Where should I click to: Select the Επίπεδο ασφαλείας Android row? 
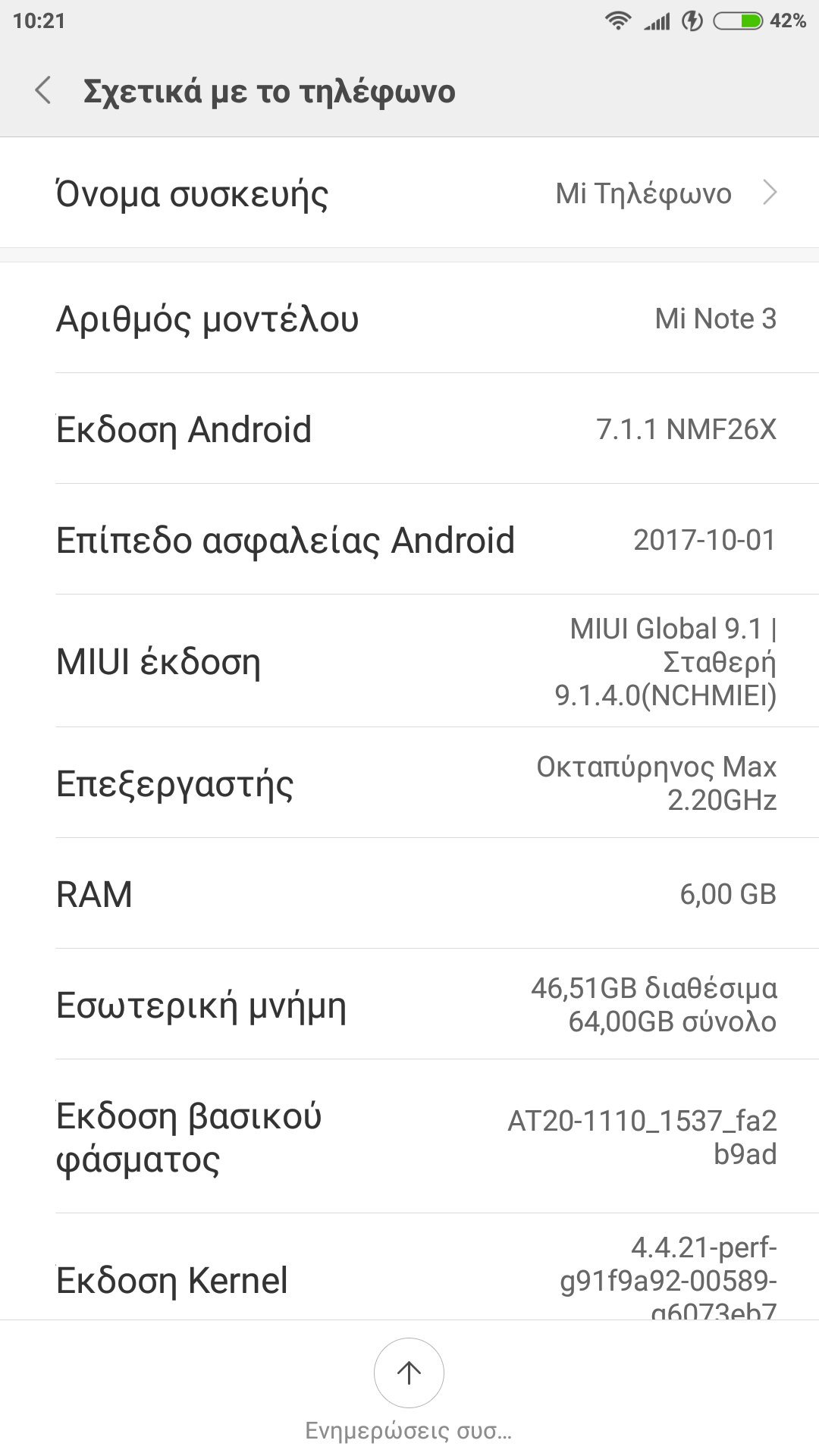[409, 540]
